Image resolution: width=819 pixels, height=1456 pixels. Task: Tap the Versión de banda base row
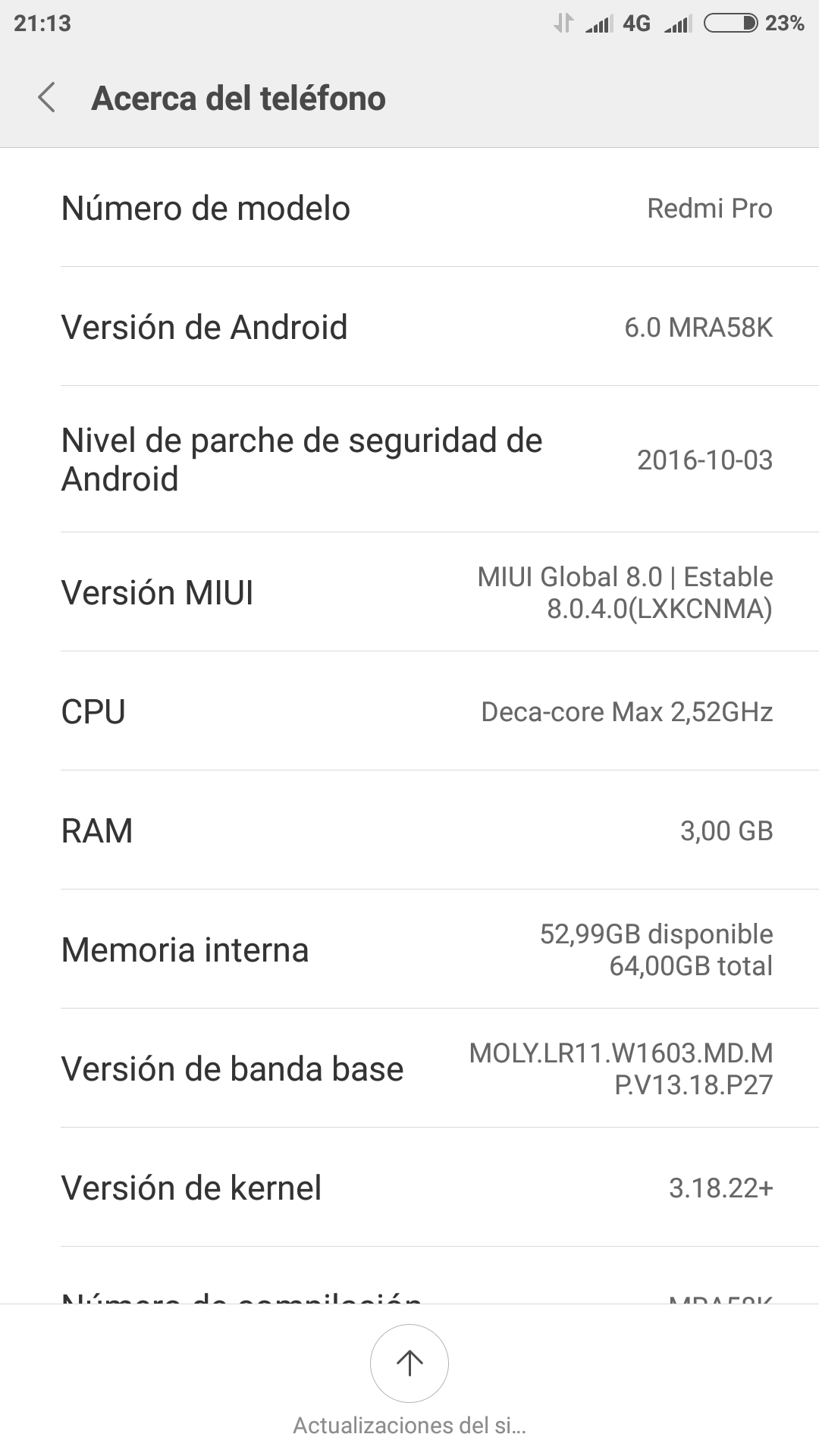[409, 1068]
